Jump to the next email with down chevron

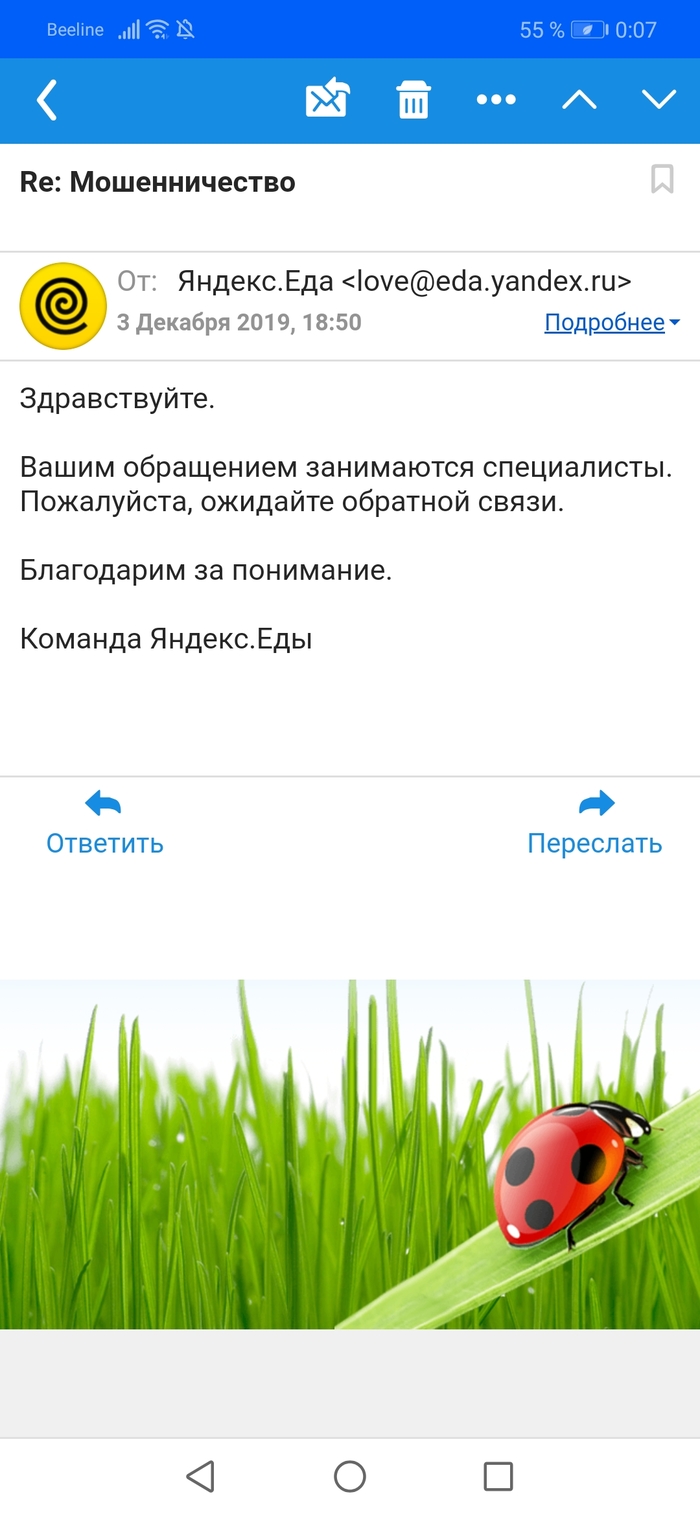(x=659, y=100)
